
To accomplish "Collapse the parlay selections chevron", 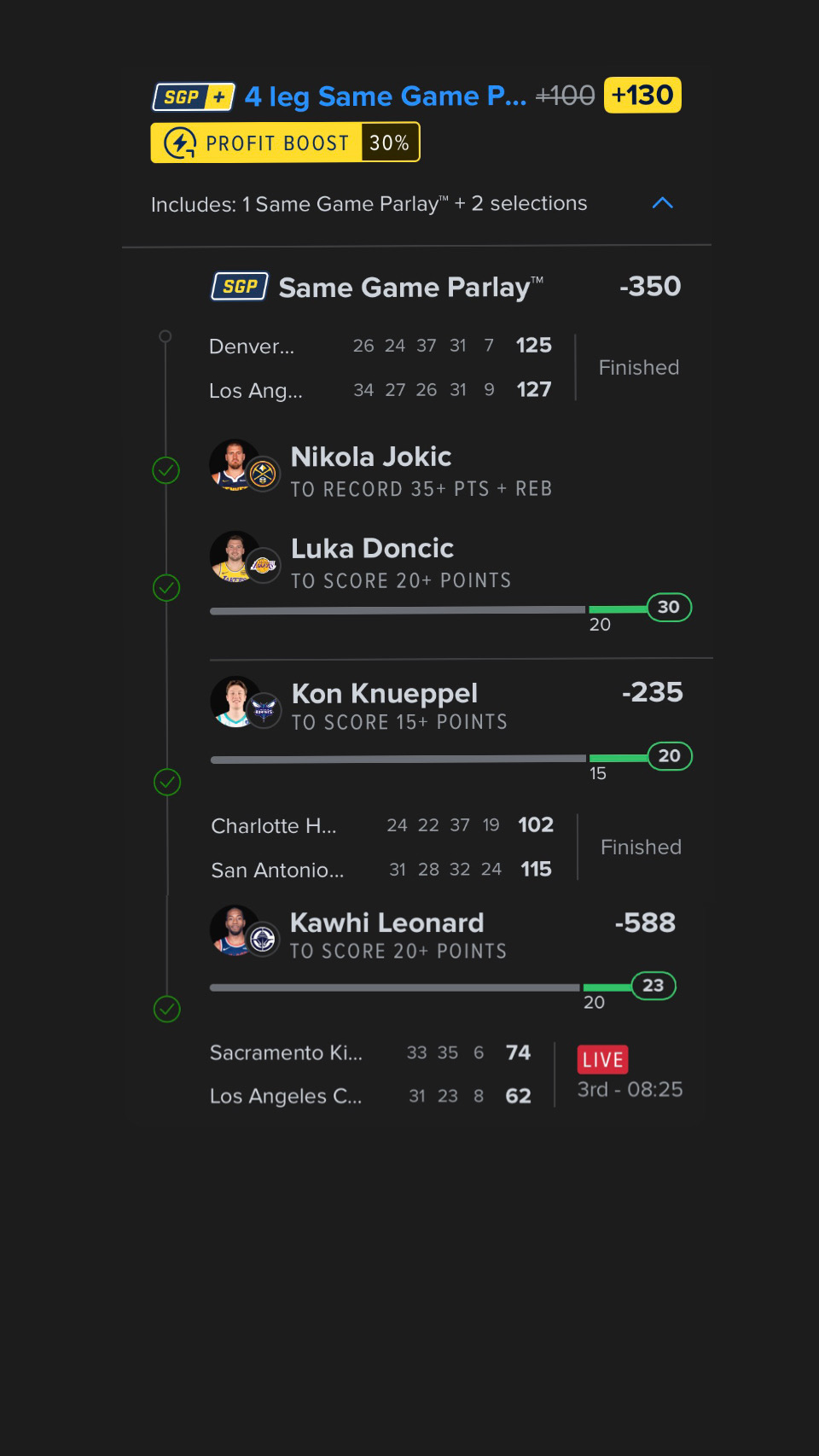I will coord(662,203).
